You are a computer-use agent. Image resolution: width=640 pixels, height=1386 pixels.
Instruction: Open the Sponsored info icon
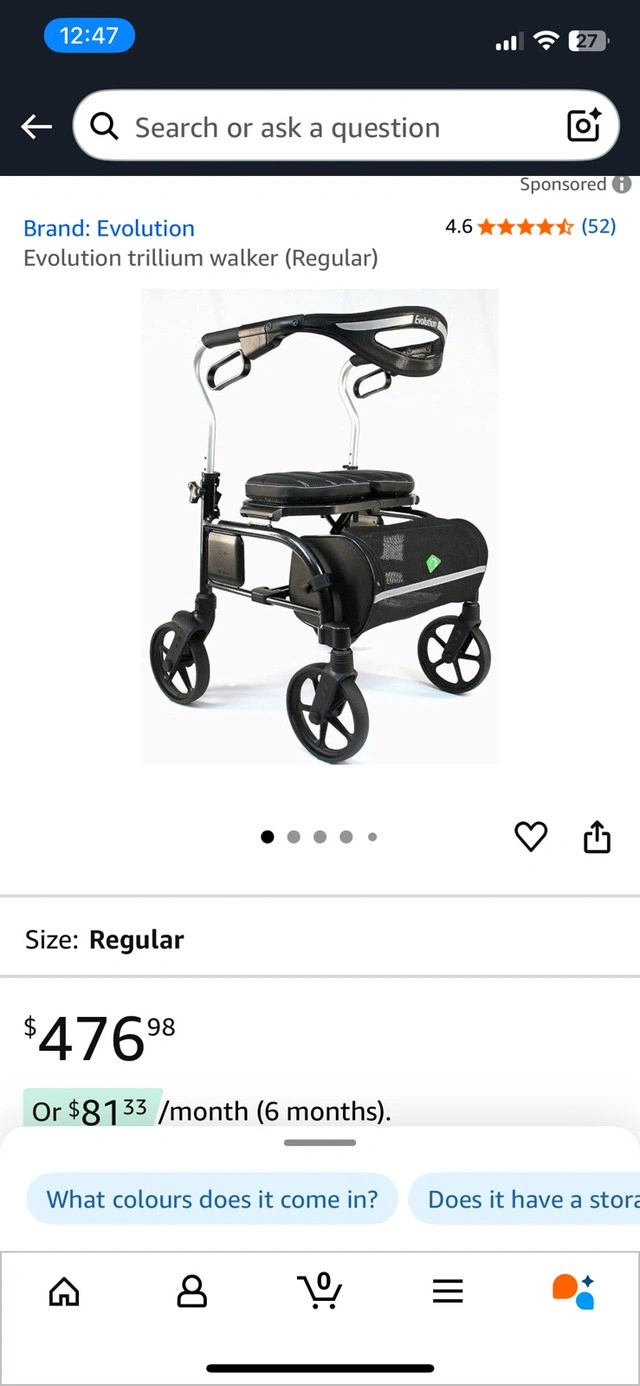point(621,185)
